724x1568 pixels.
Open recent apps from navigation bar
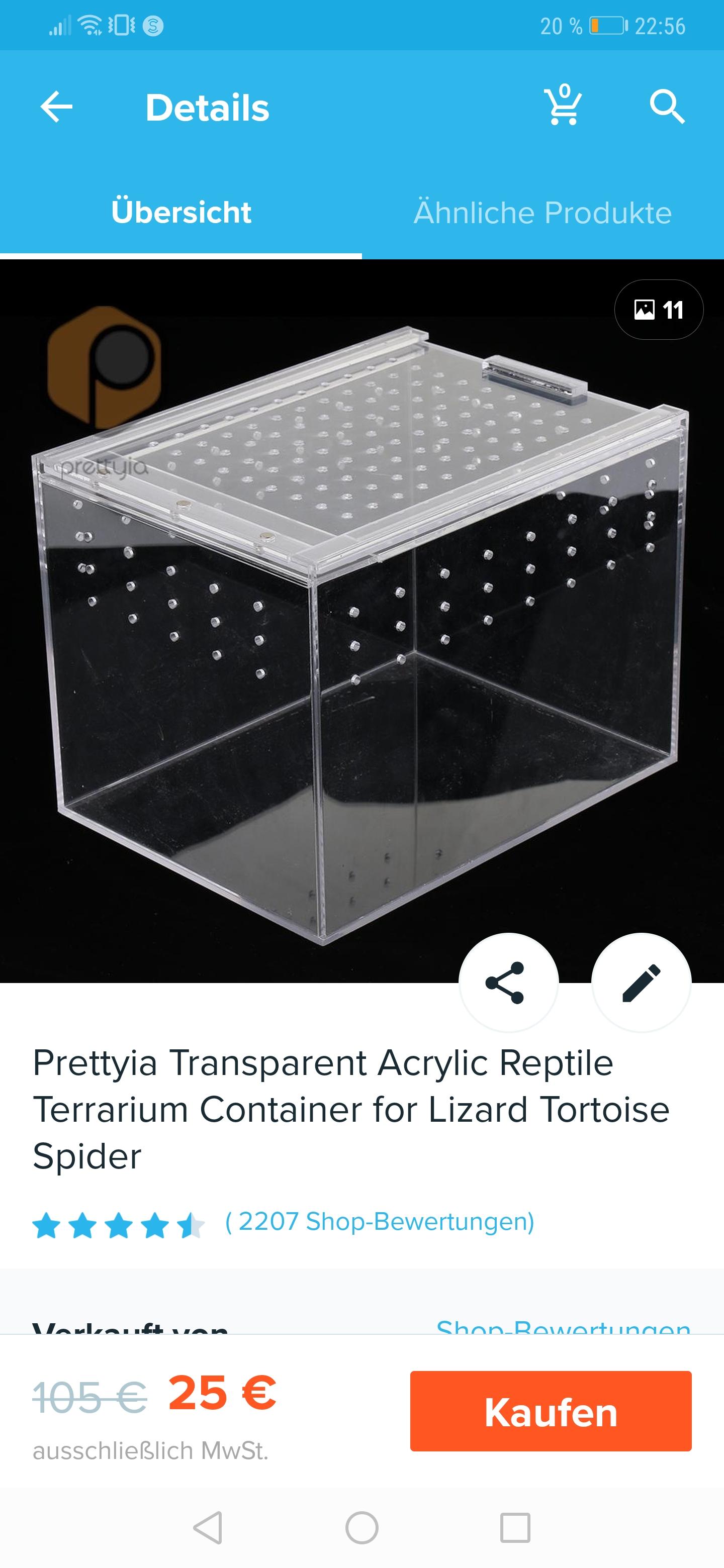click(x=515, y=1527)
